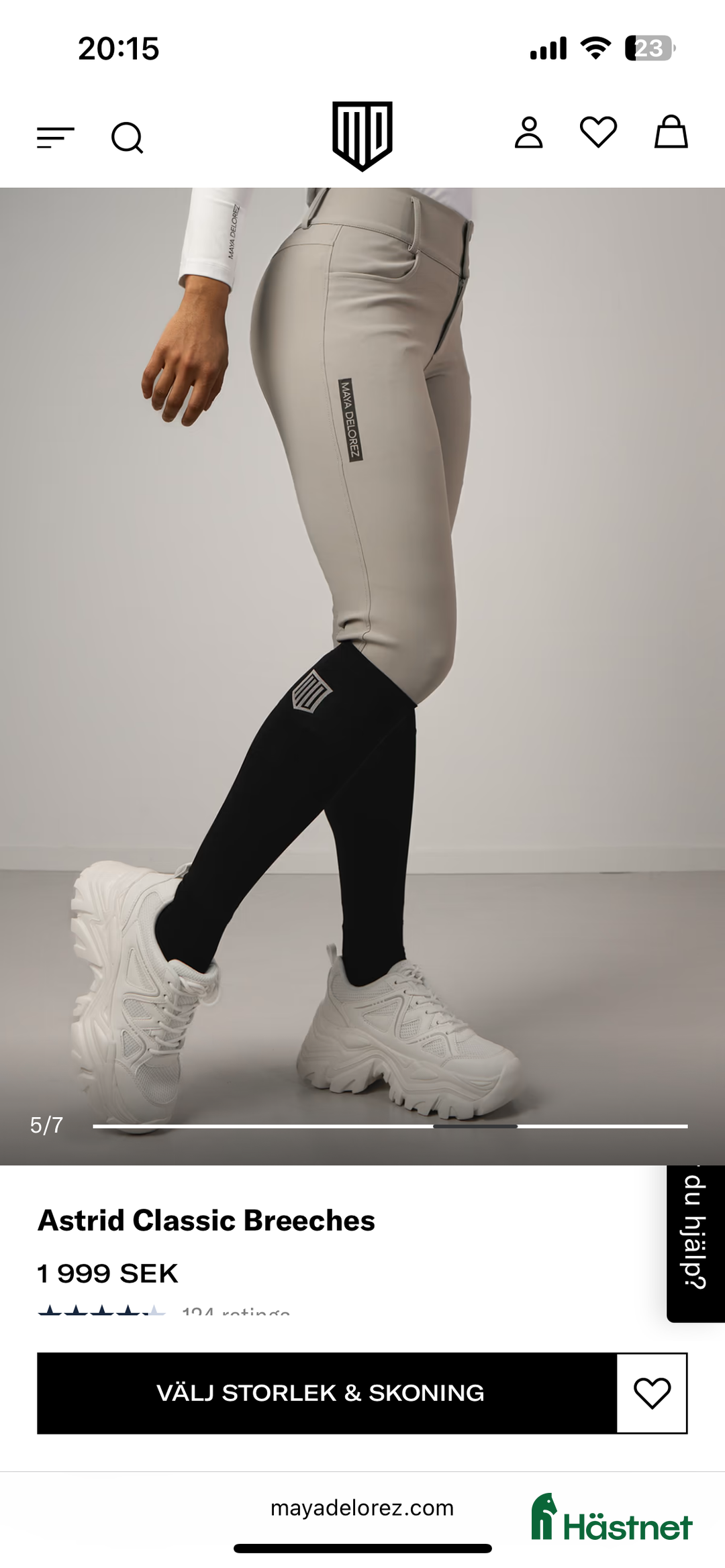Open the hamburger menu
The width and height of the screenshot is (725, 1568).
pos(55,138)
